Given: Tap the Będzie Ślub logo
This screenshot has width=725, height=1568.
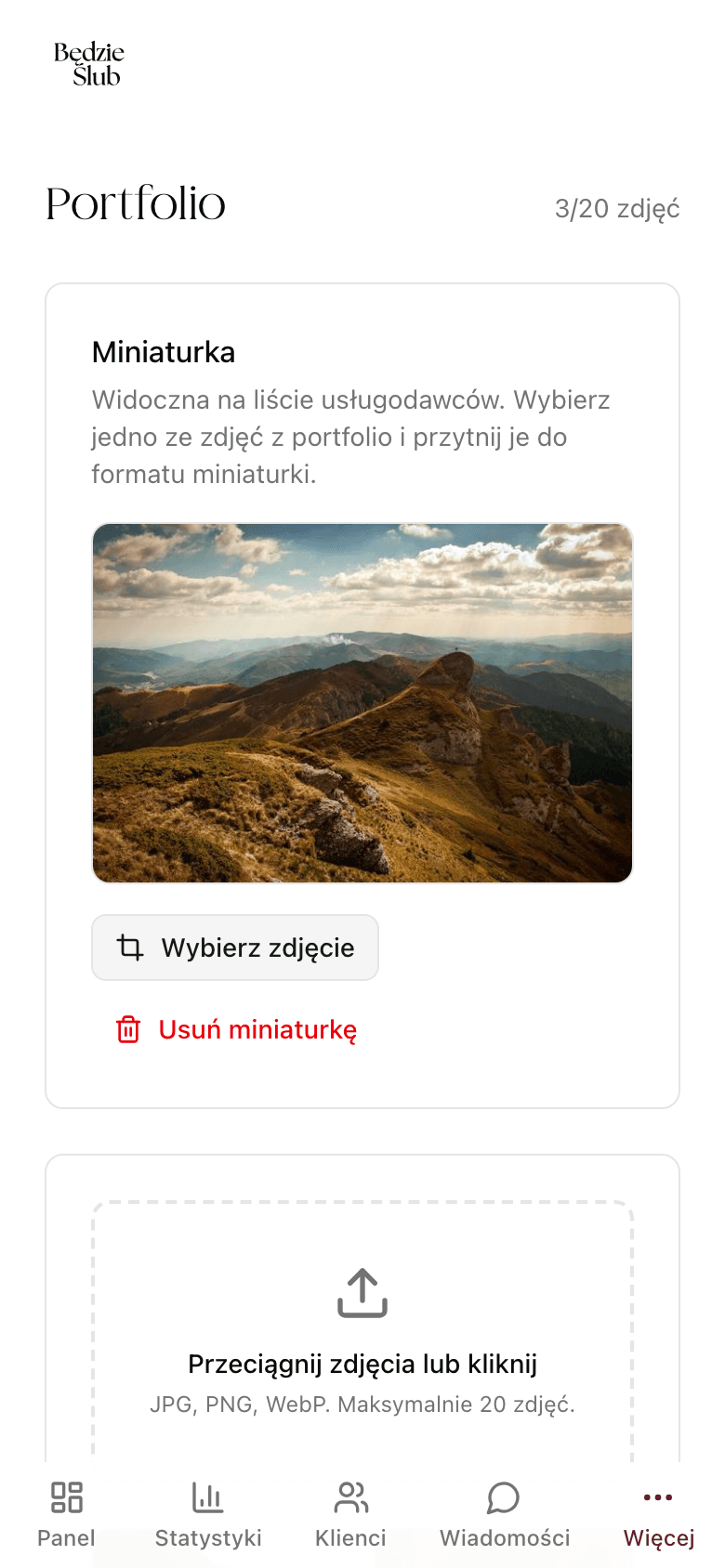Looking at the screenshot, I should [x=90, y=63].
